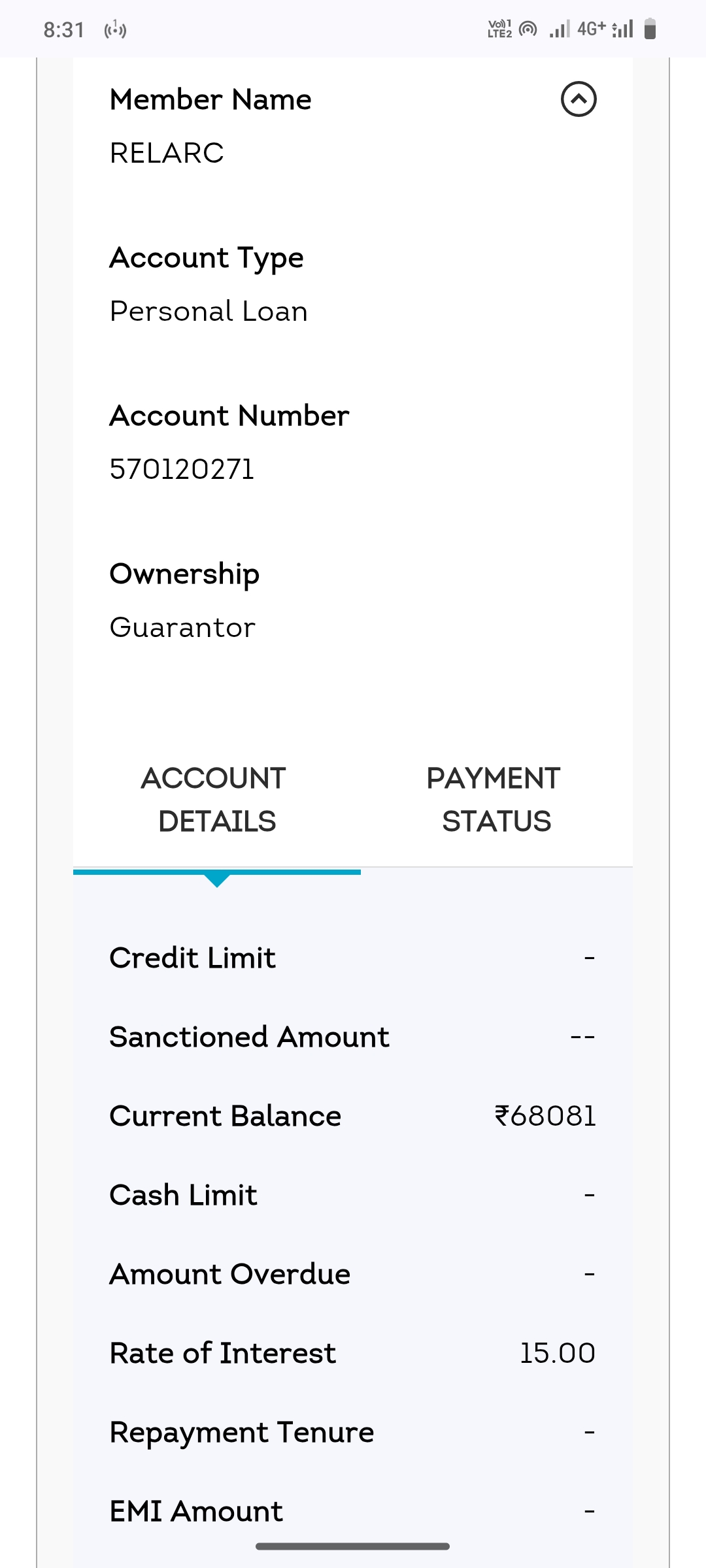Screen dimensions: 706x1568
Task: Select the Account Details tab
Action: tap(216, 800)
